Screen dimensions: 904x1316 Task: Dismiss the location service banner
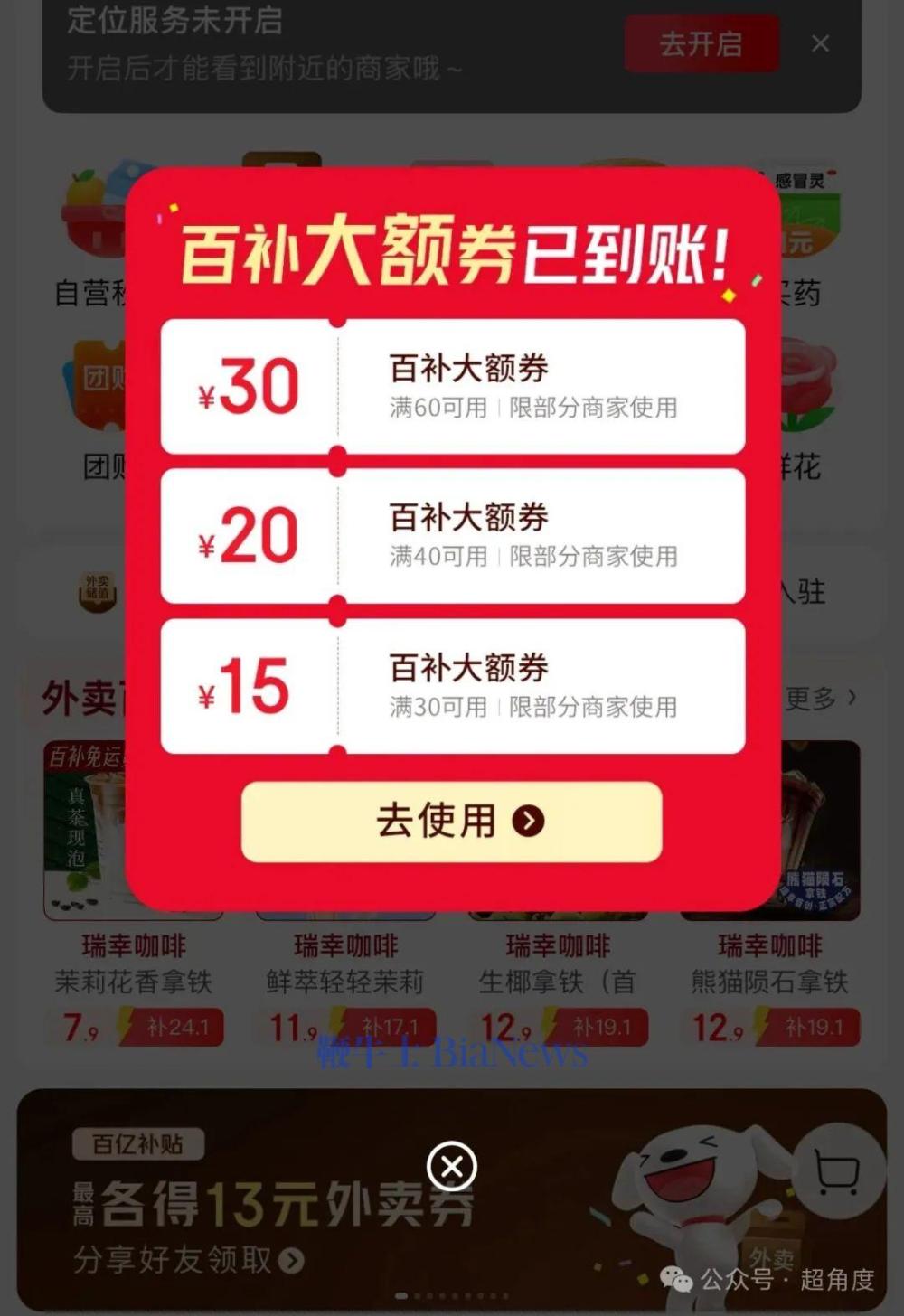(820, 43)
